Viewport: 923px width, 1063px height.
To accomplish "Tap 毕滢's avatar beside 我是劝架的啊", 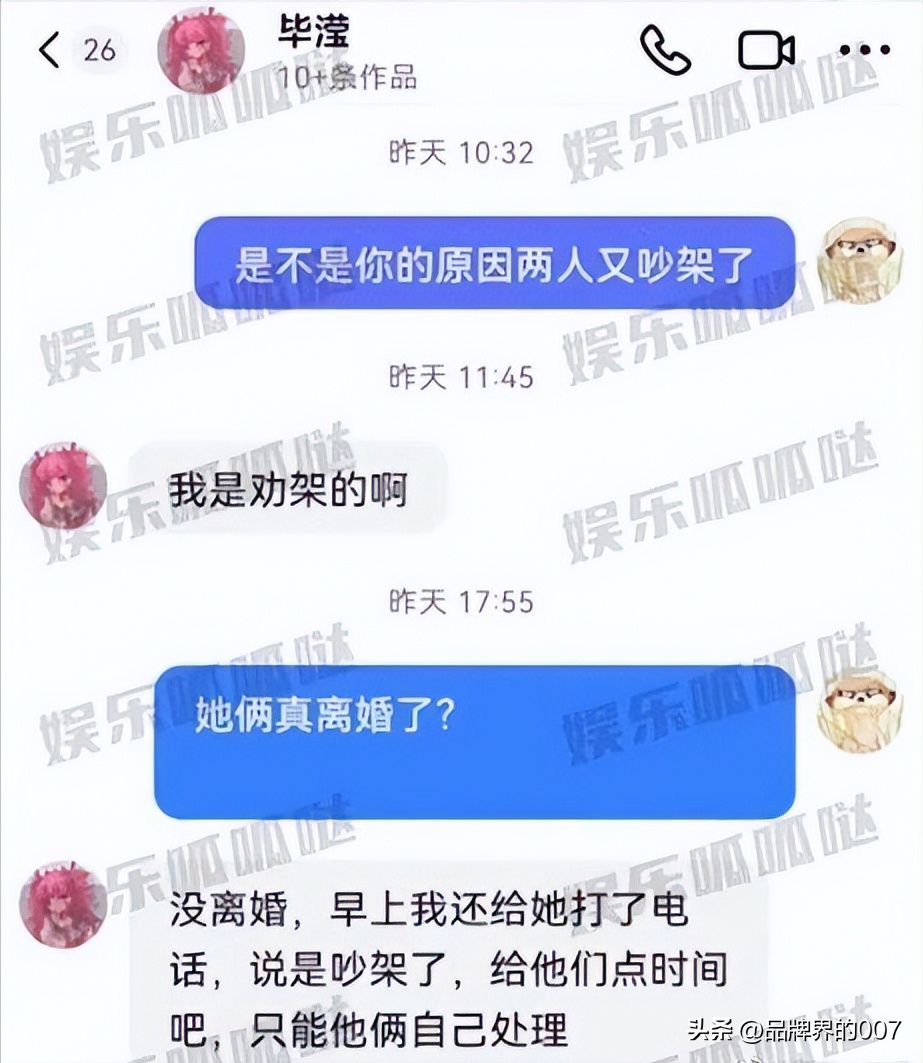I will pyautogui.click(x=63, y=487).
